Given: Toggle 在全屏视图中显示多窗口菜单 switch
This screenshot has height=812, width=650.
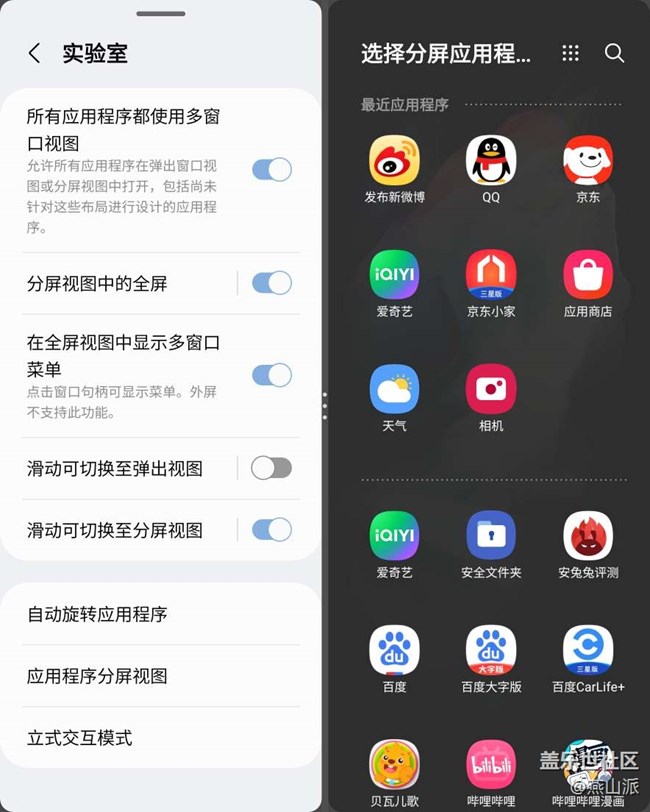Looking at the screenshot, I should pos(271,375).
